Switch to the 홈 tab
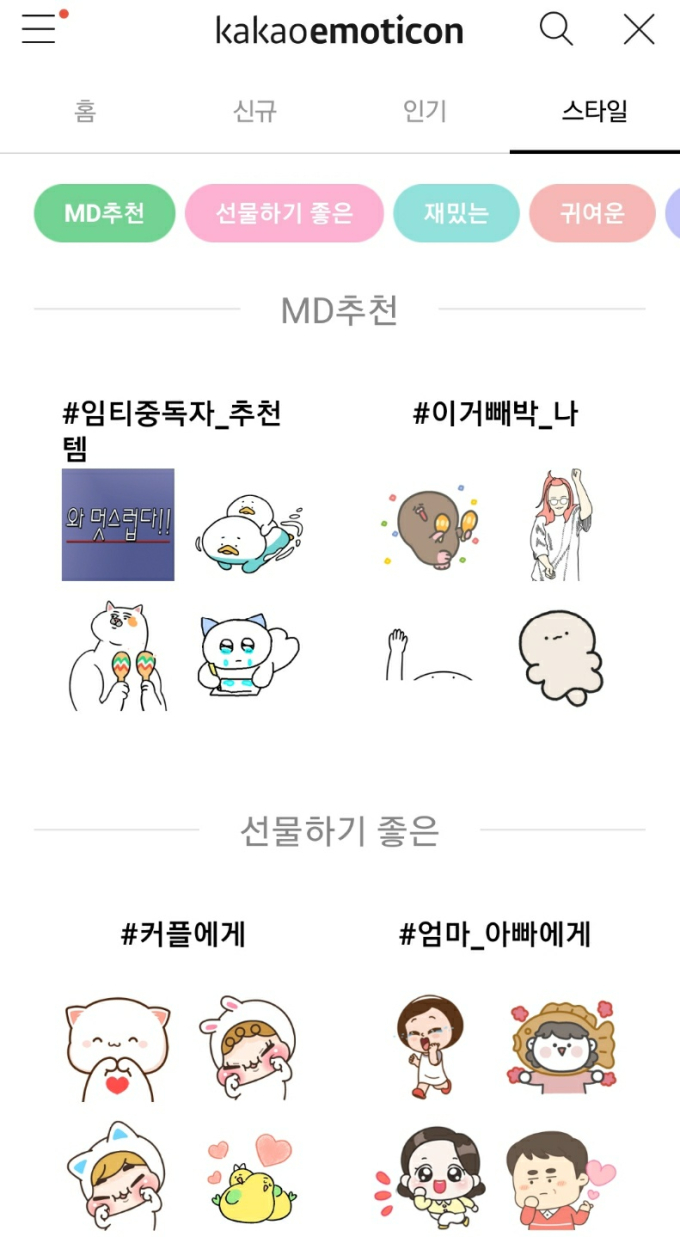Viewport: 680px width, 1237px height. (85, 111)
